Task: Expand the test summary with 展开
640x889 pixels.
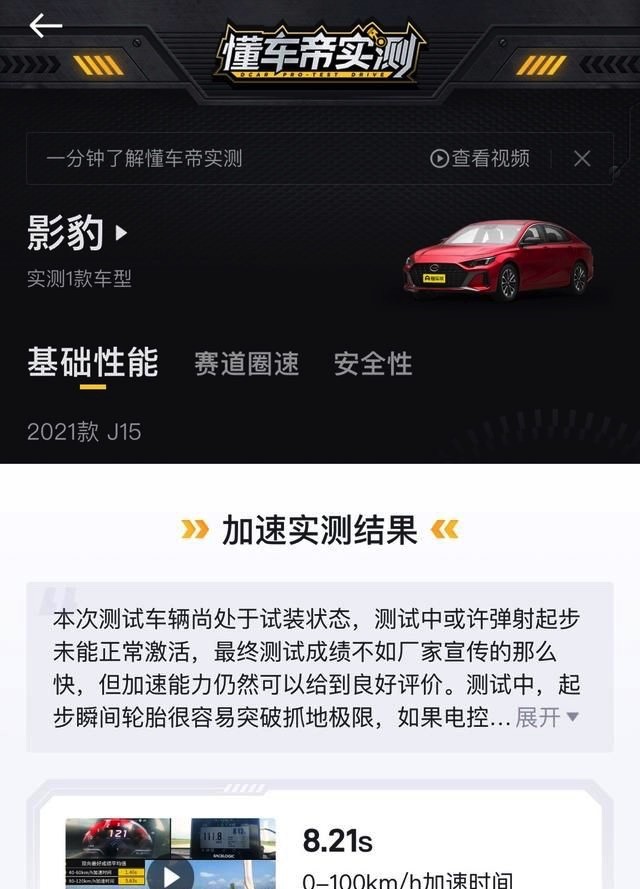Action: point(546,717)
